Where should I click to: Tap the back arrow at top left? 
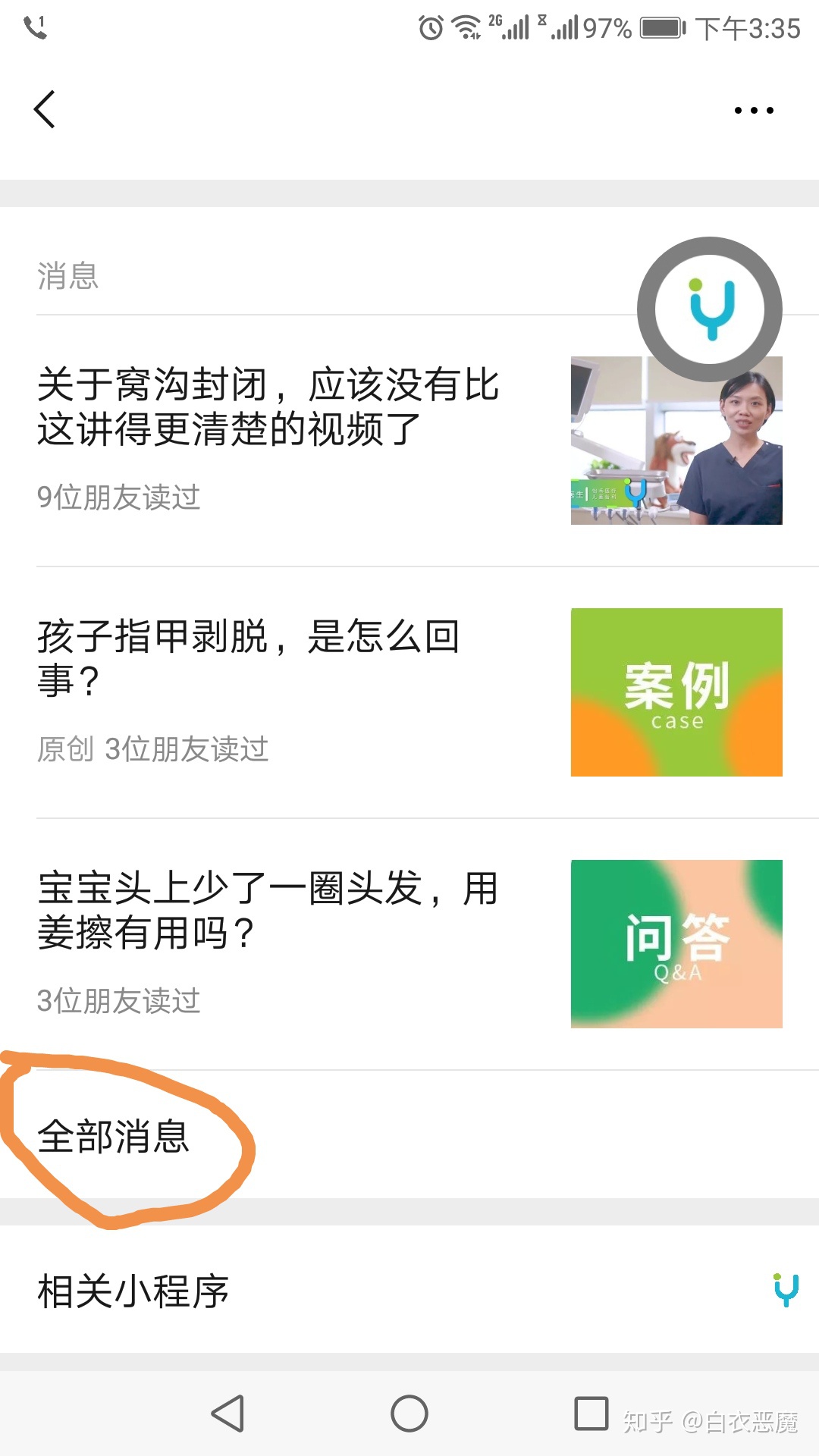[43, 108]
